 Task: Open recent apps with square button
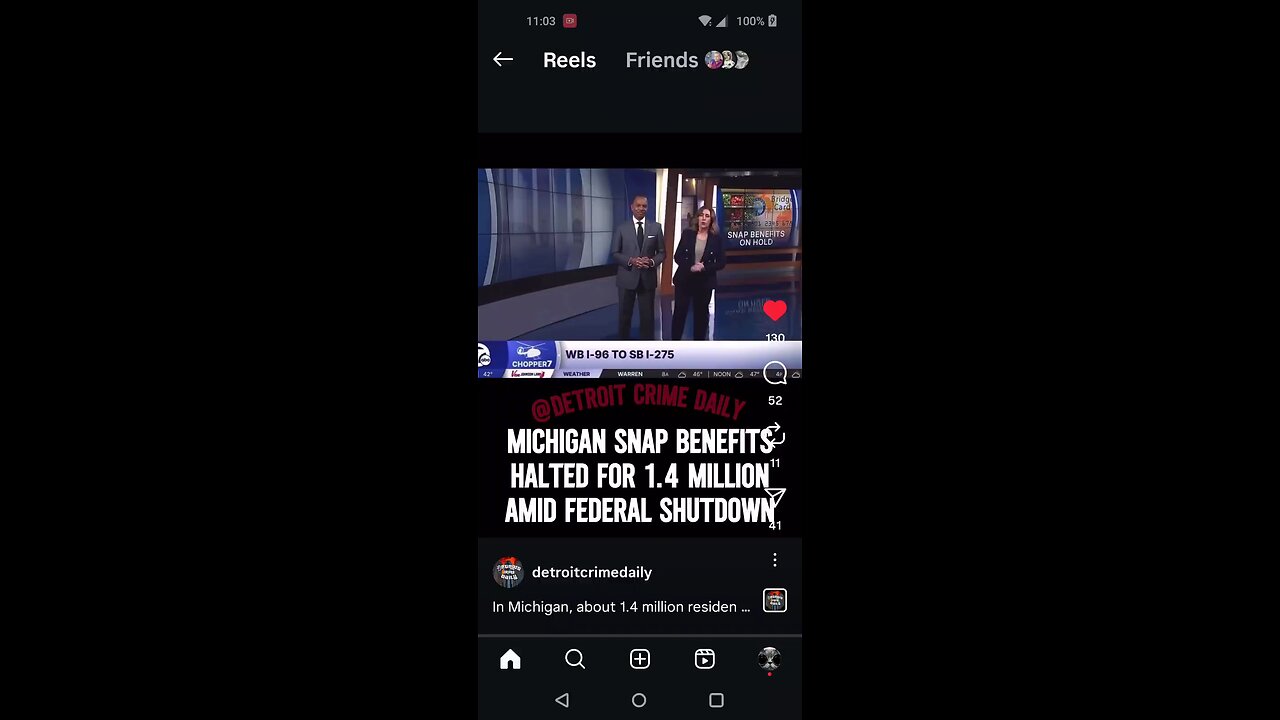(716, 700)
